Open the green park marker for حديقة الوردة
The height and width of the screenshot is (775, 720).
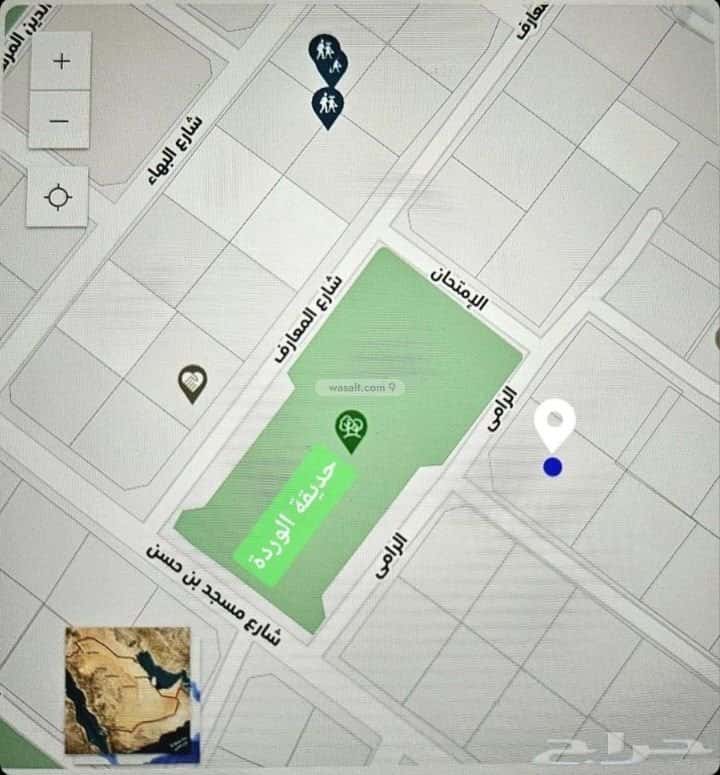coord(351,430)
